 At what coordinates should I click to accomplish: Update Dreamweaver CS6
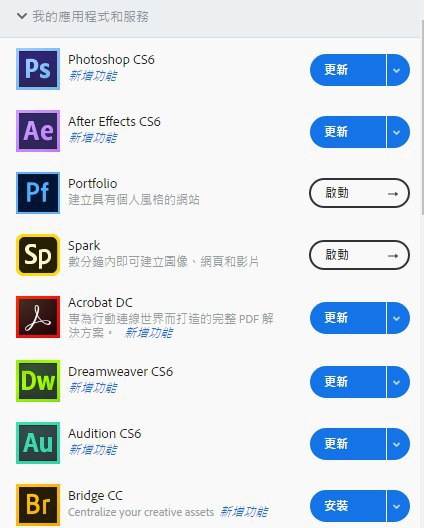point(348,382)
